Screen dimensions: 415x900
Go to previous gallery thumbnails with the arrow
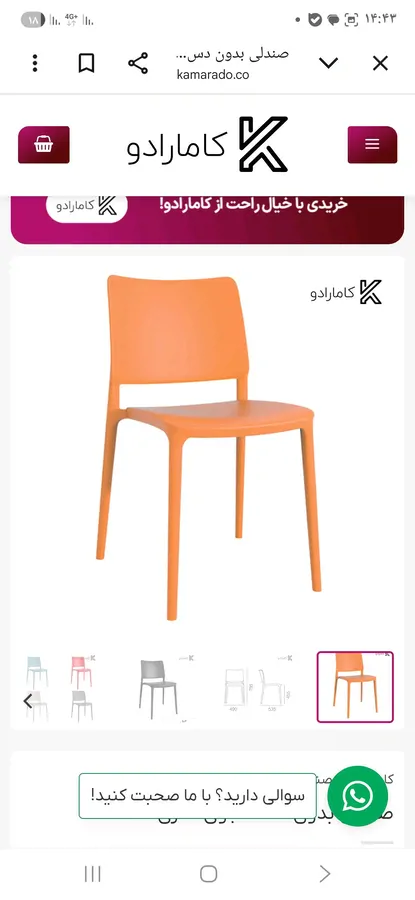(28, 701)
